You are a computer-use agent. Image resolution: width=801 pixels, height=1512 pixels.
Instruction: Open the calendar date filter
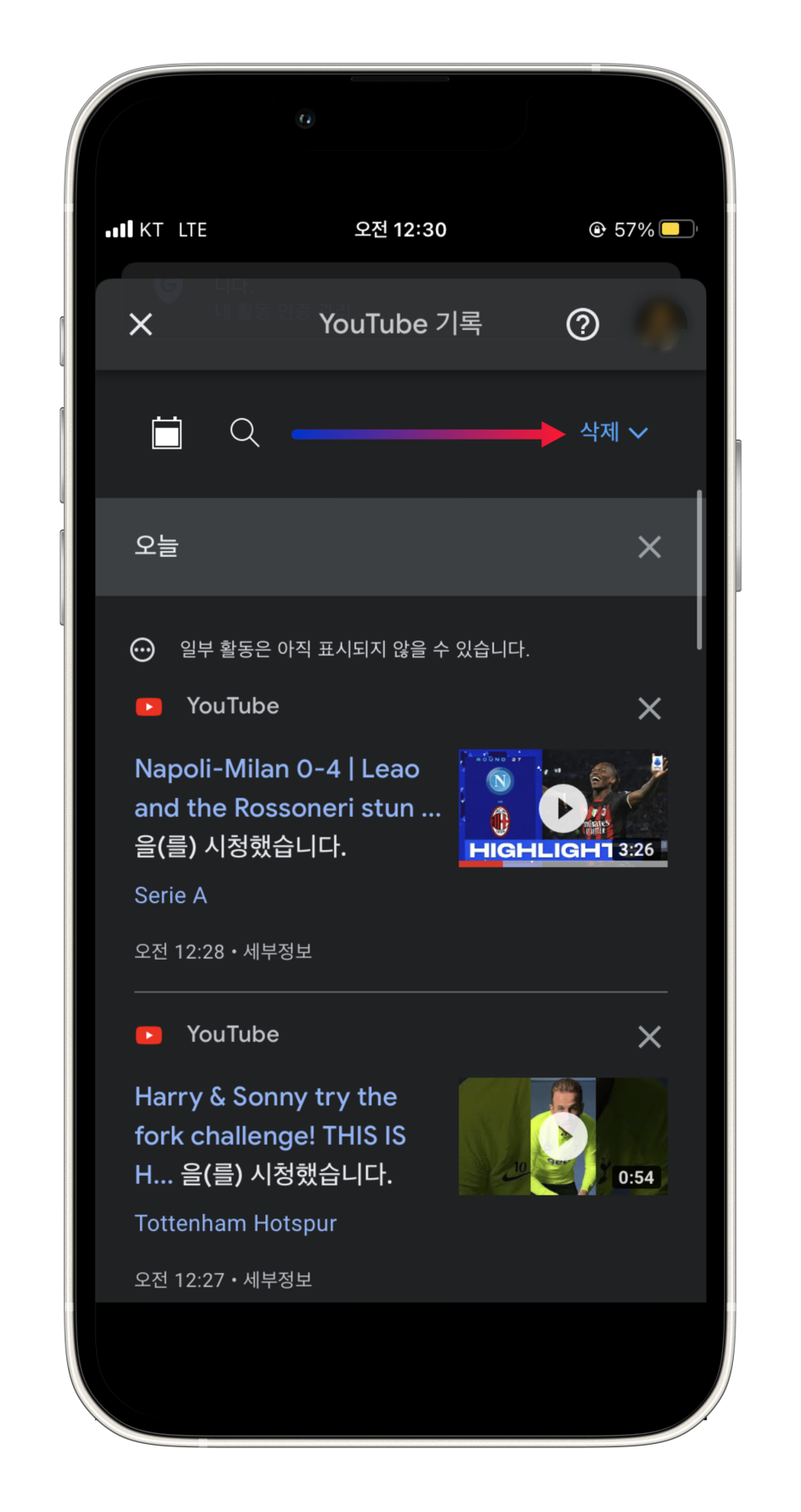(x=167, y=432)
